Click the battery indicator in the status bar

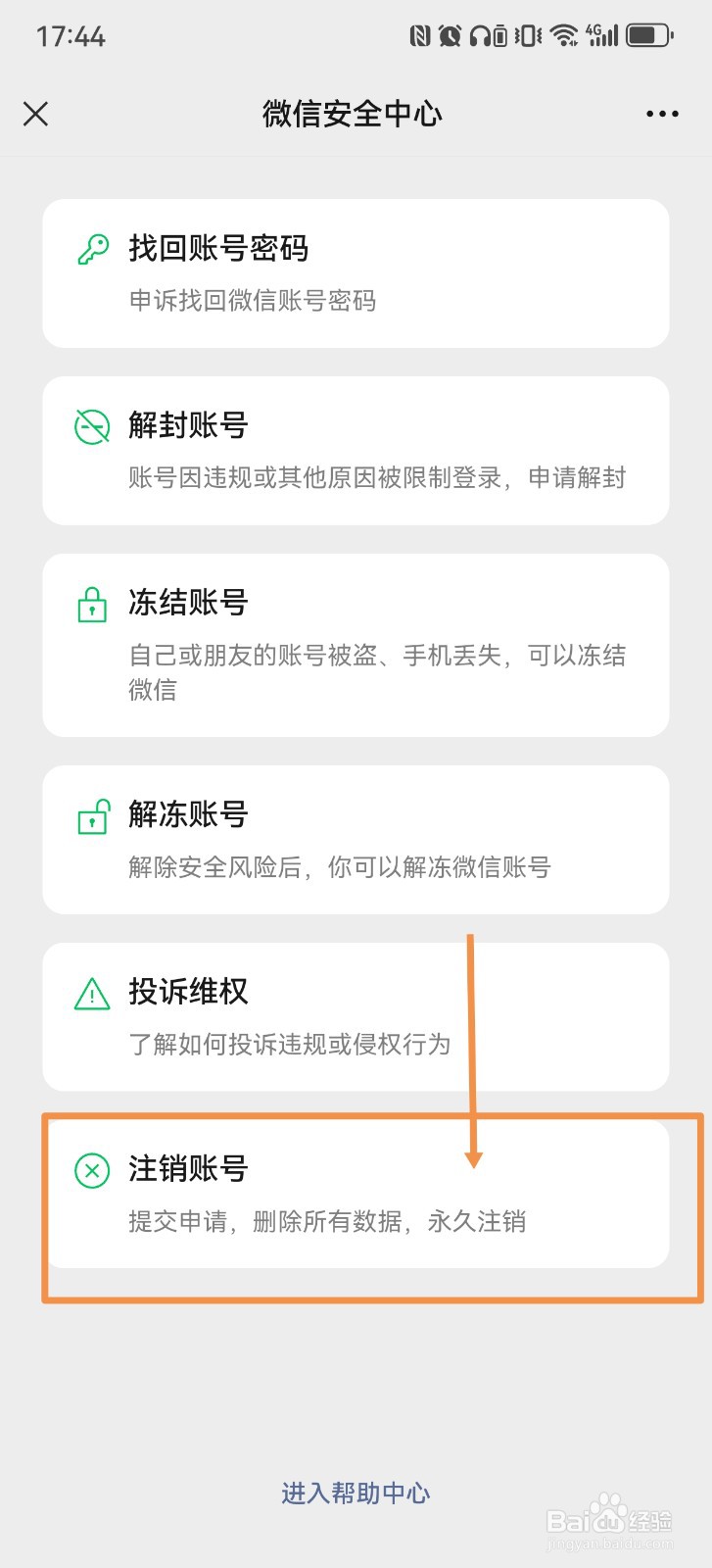646,36
